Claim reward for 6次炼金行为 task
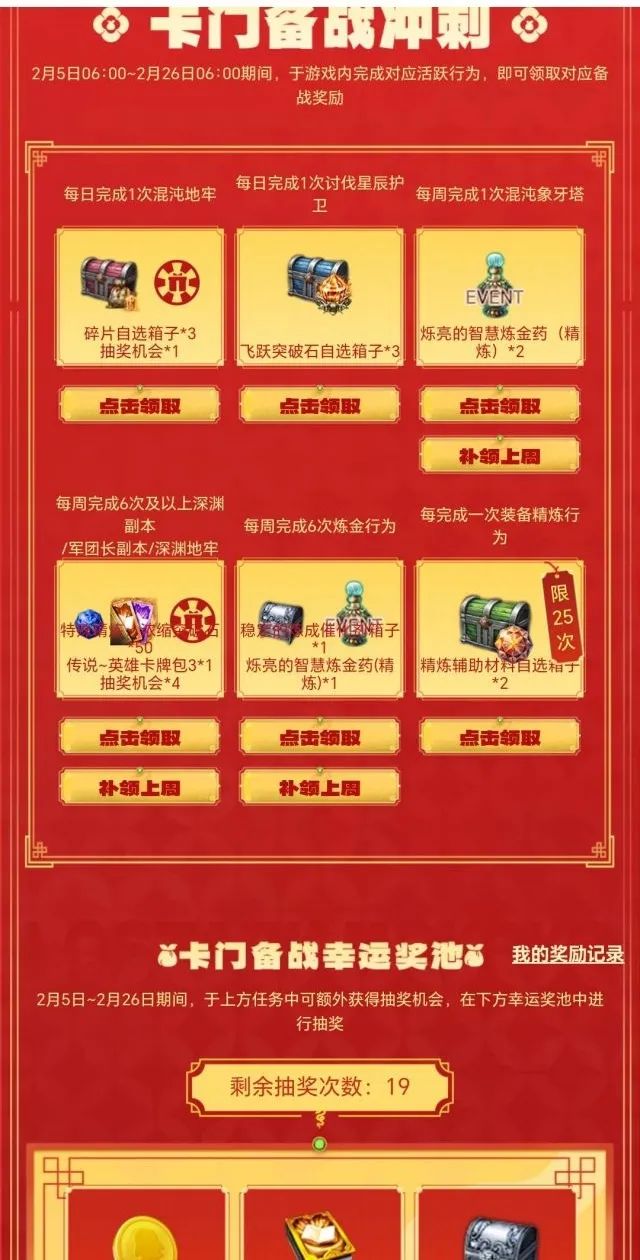 pyautogui.click(x=319, y=737)
